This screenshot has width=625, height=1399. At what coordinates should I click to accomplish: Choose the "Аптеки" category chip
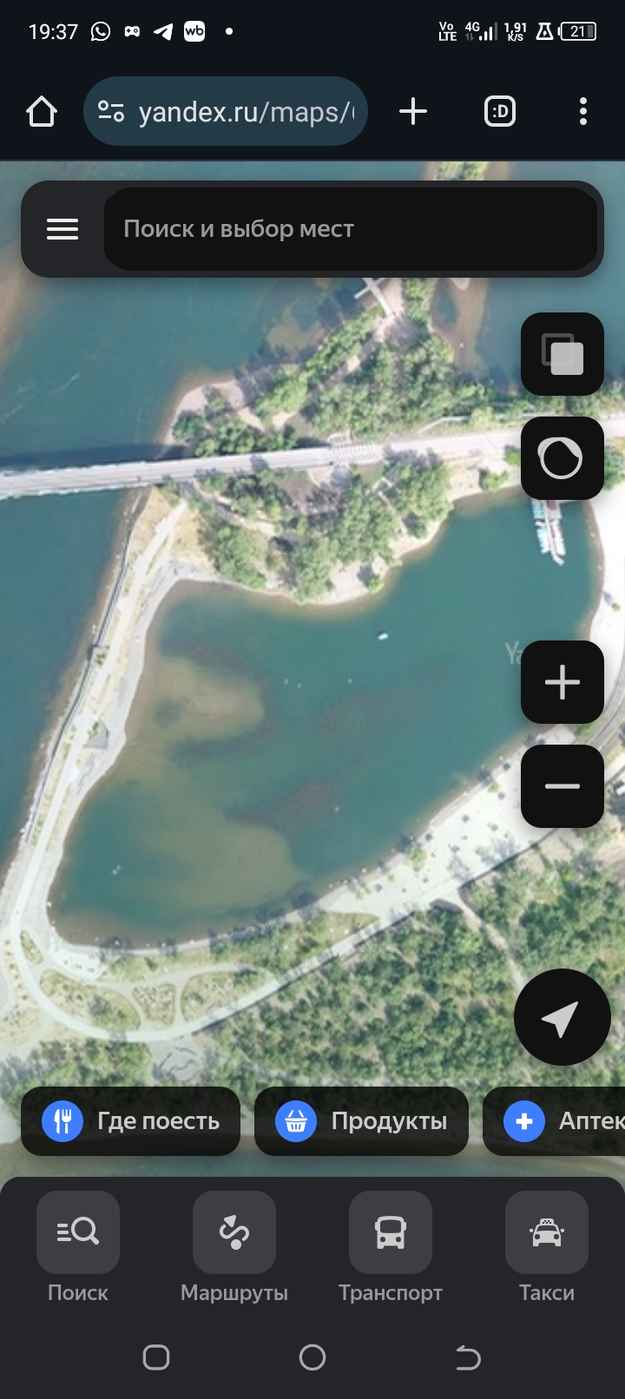(x=554, y=1121)
